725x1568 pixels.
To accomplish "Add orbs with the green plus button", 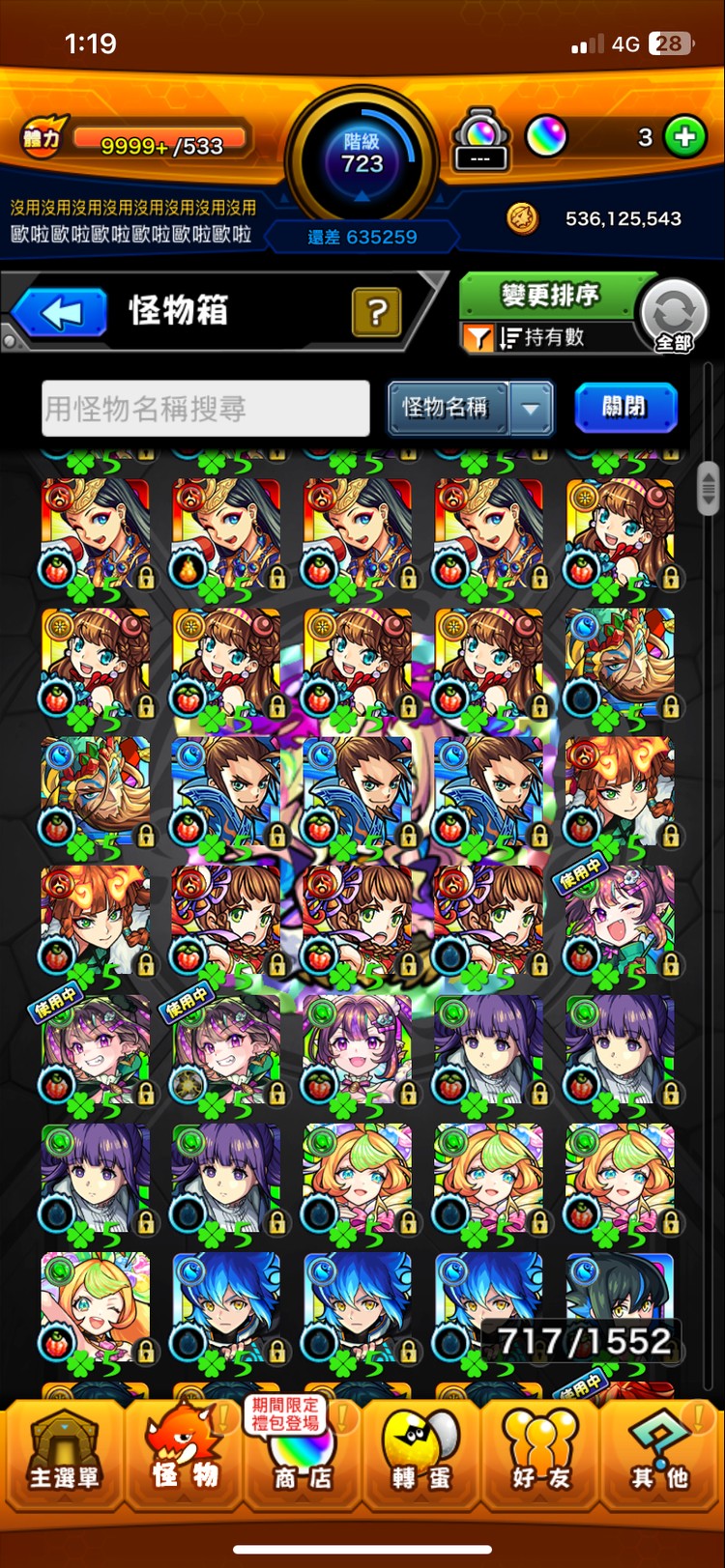I will (x=685, y=138).
